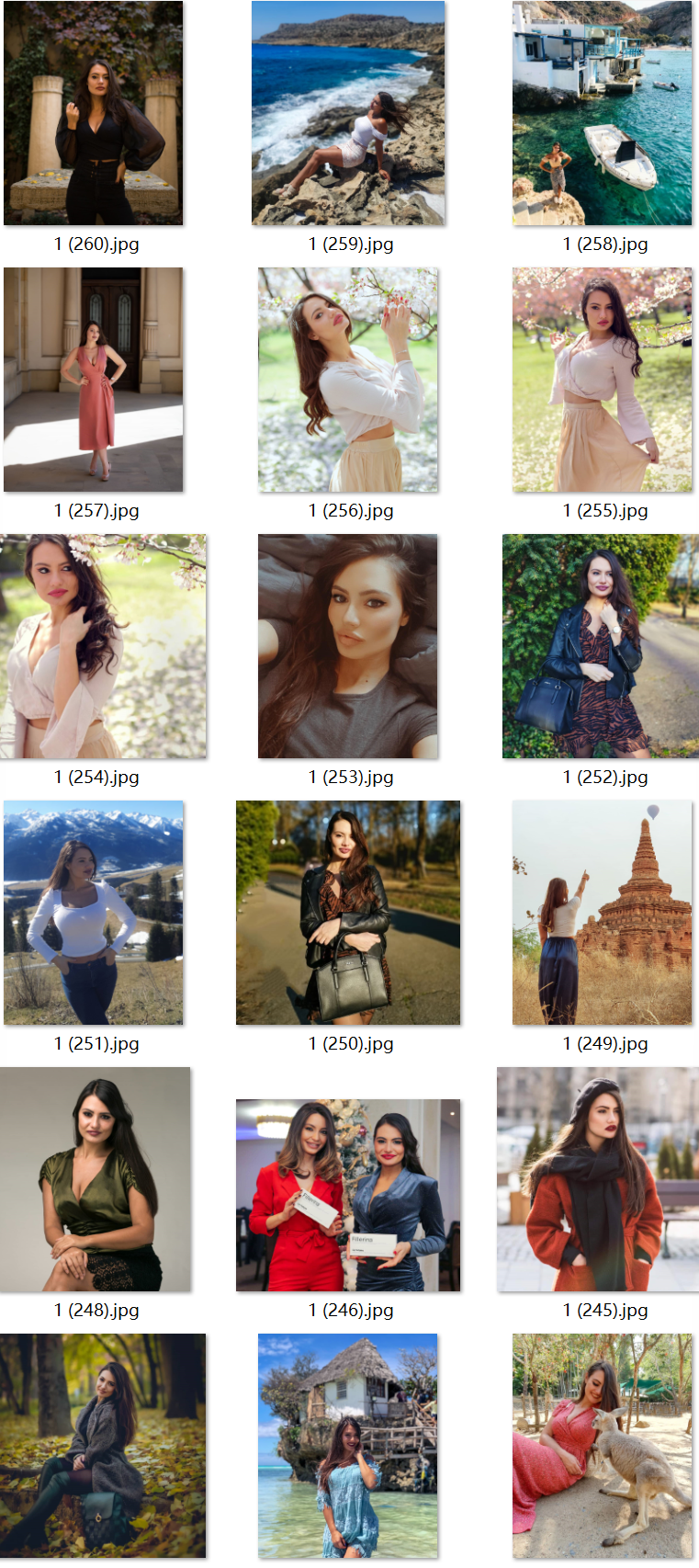This screenshot has width=699, height=1568.
Task: Open the image 1 (251).jpg
Action: point(93,913)
